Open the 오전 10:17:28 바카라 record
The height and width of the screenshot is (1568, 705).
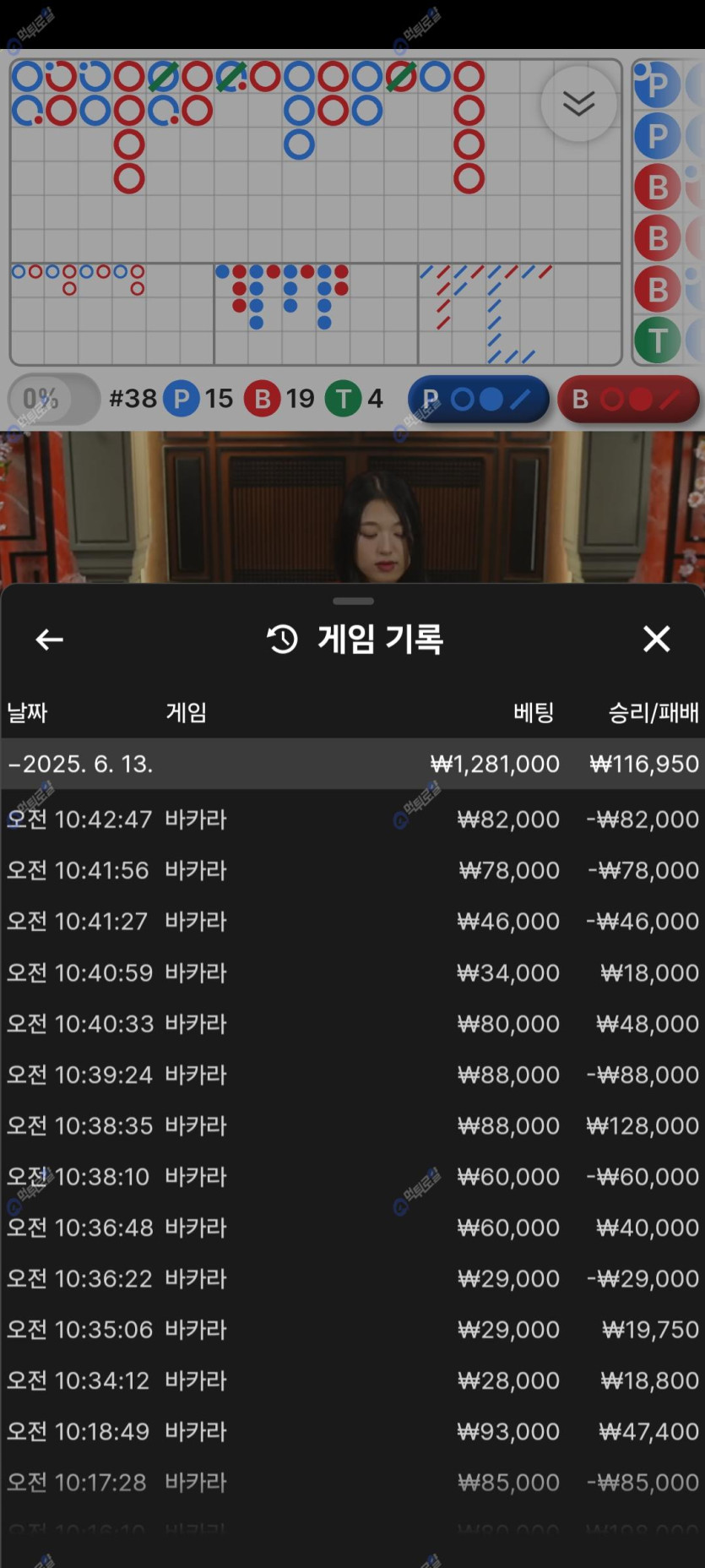tap(352, 1483)
